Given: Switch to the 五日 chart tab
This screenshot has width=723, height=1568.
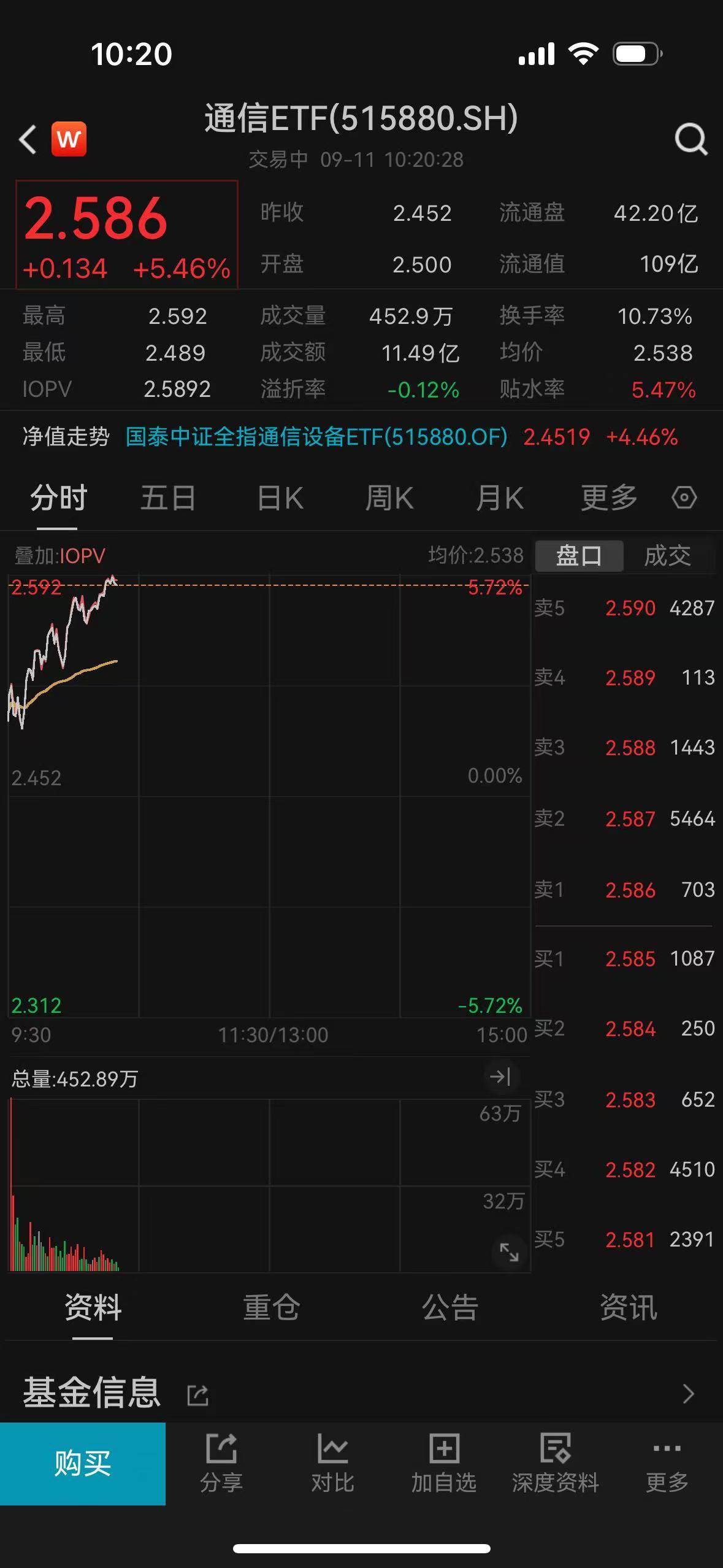Looking at the screenshot, I should (x=168, y=498).
